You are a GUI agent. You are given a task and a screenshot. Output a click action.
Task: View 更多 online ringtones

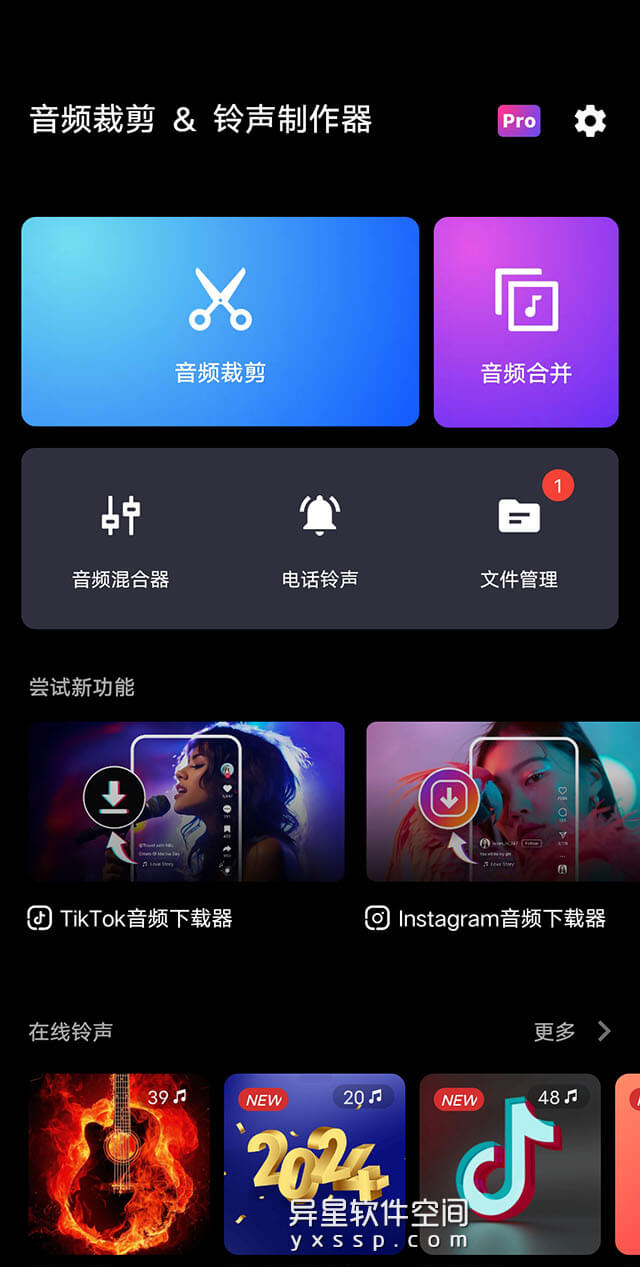point(571,1031)
